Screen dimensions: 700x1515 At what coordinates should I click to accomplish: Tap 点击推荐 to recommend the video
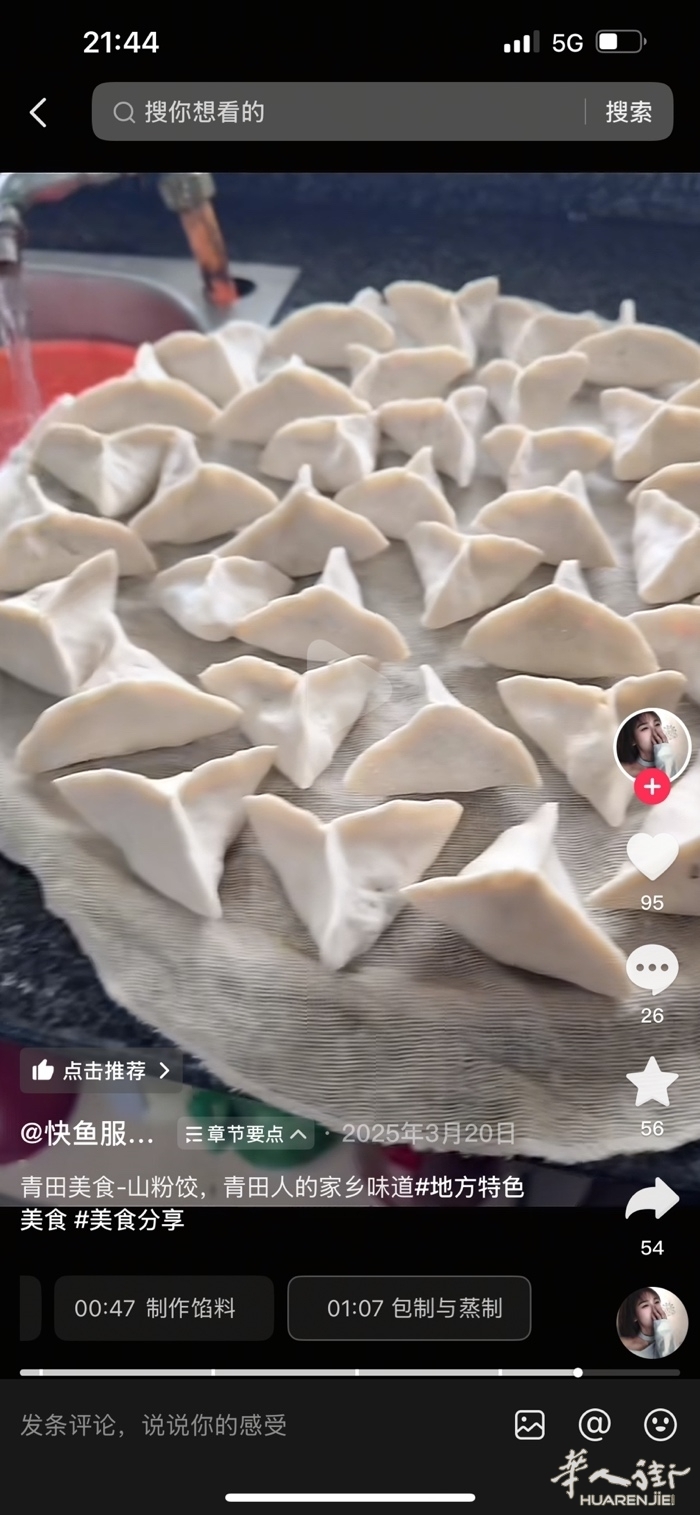(102, 1070)
